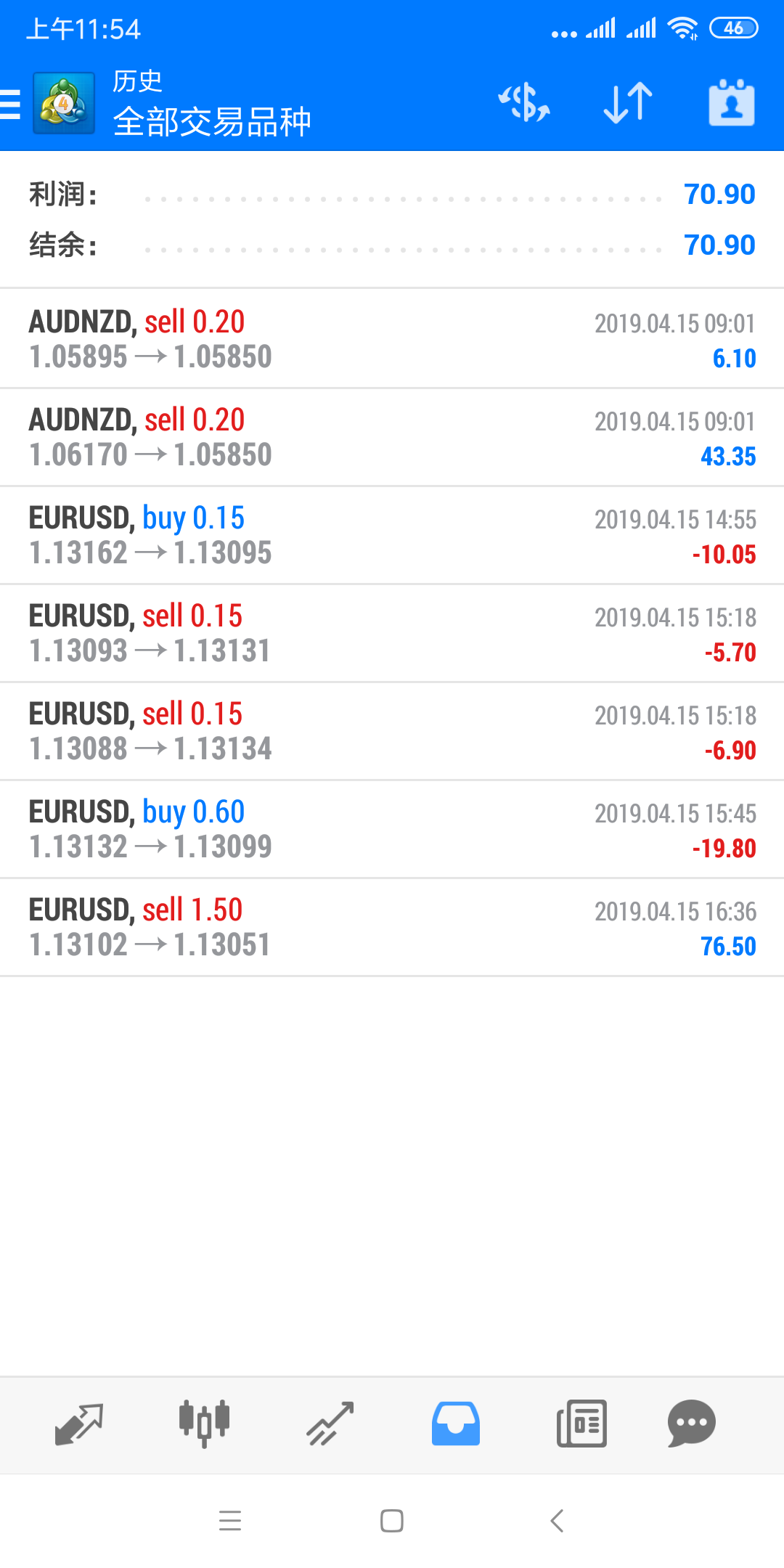This screenshot has width=784, height=1568.
Task: Open AUDNZD sell trade with profit 6.10
Action: (x=392, y=339)
